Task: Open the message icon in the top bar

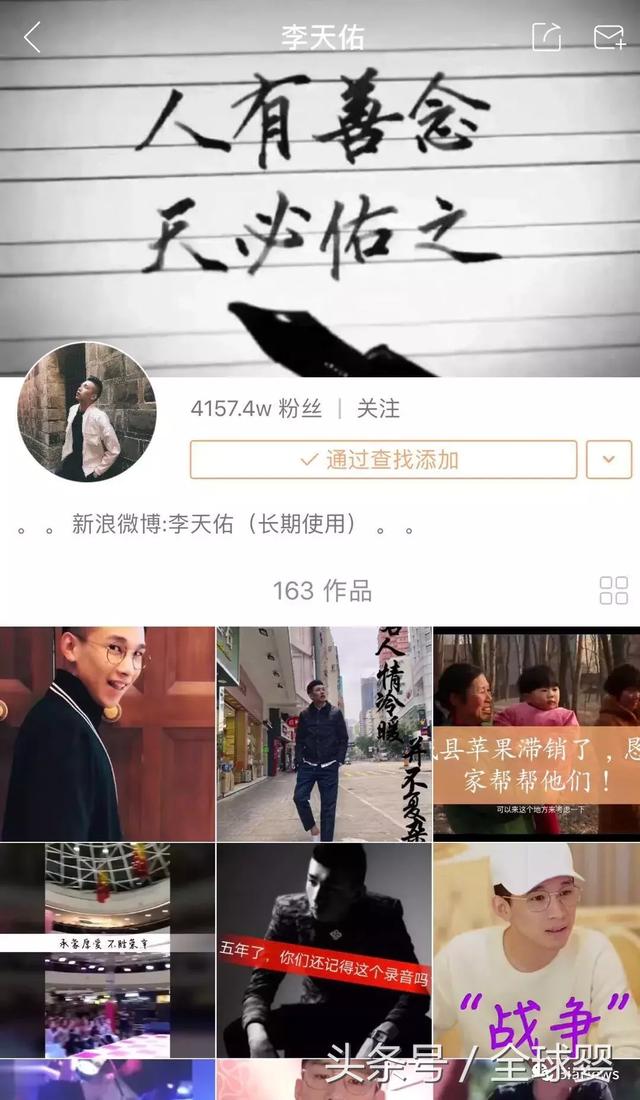Action: point(608,38)
